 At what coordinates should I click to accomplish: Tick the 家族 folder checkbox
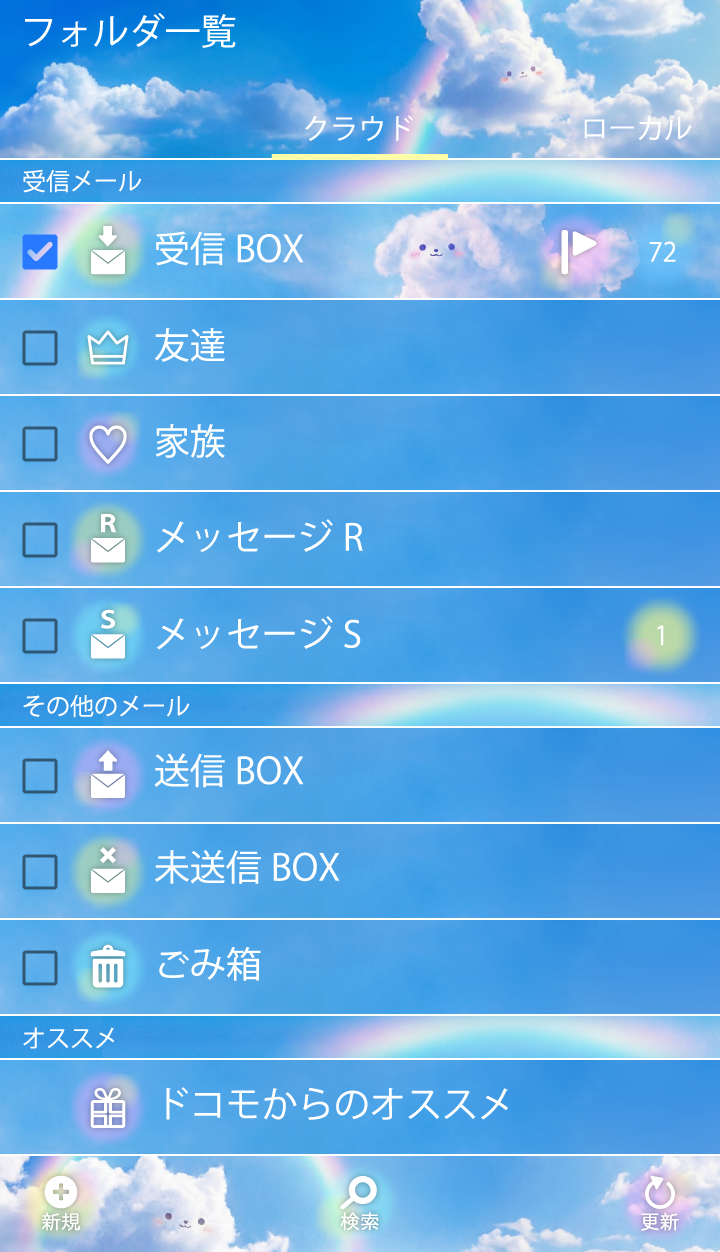tap(40, 443)
